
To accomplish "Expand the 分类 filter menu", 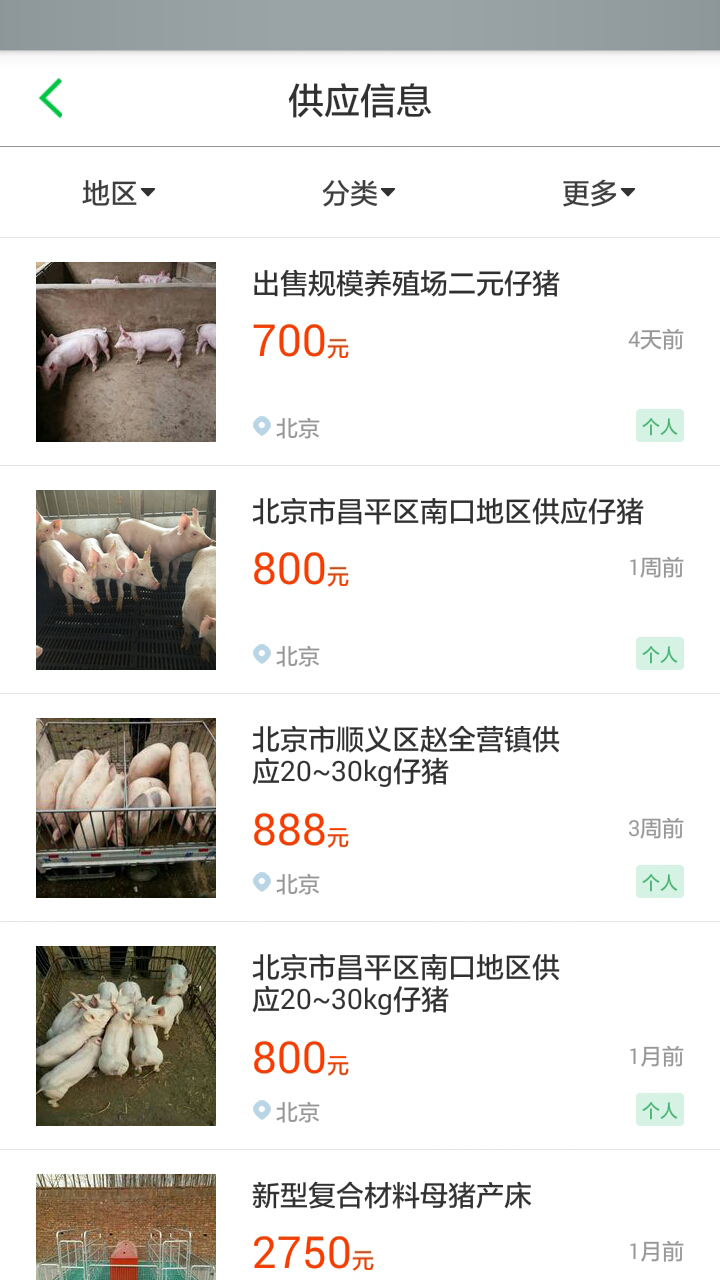I will point(358,192).
